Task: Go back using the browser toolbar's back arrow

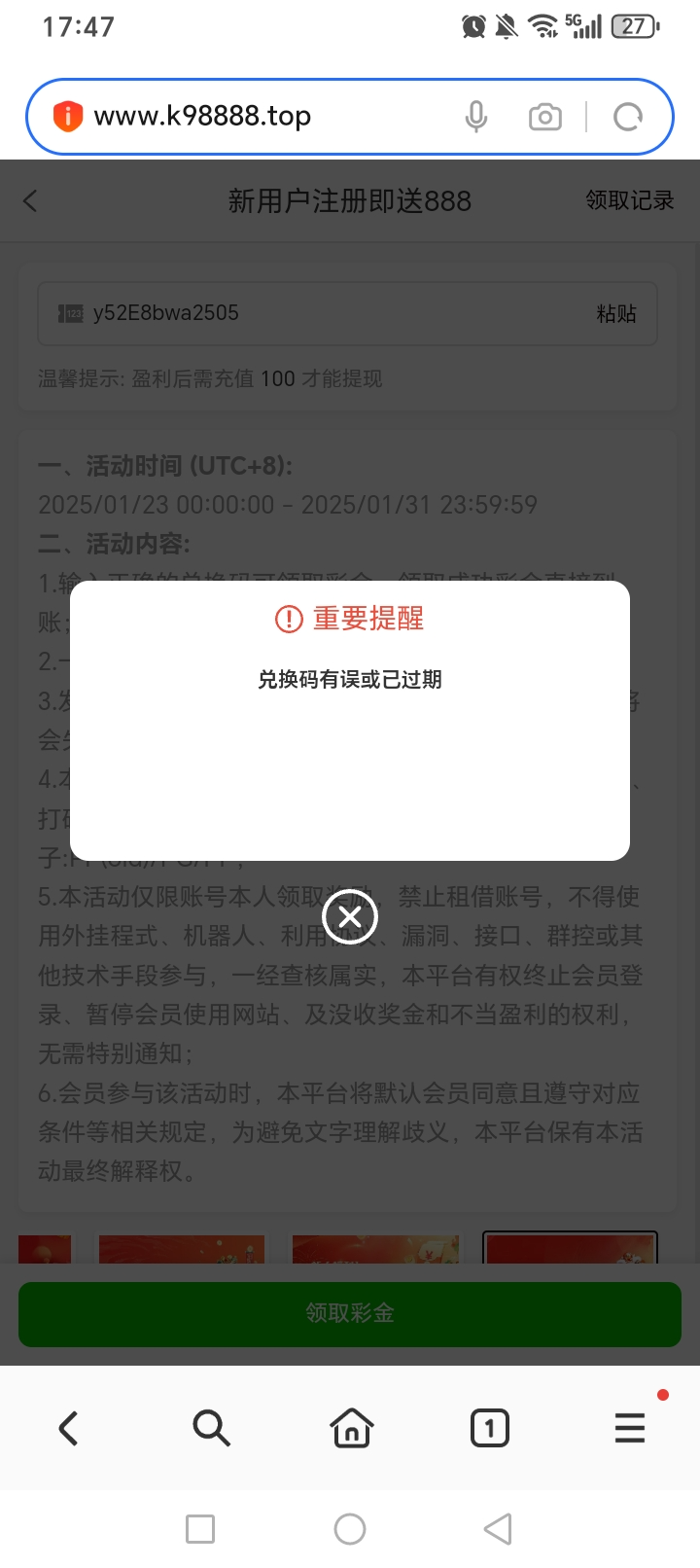Action: pyautogui.click(x=68, y=1428)
